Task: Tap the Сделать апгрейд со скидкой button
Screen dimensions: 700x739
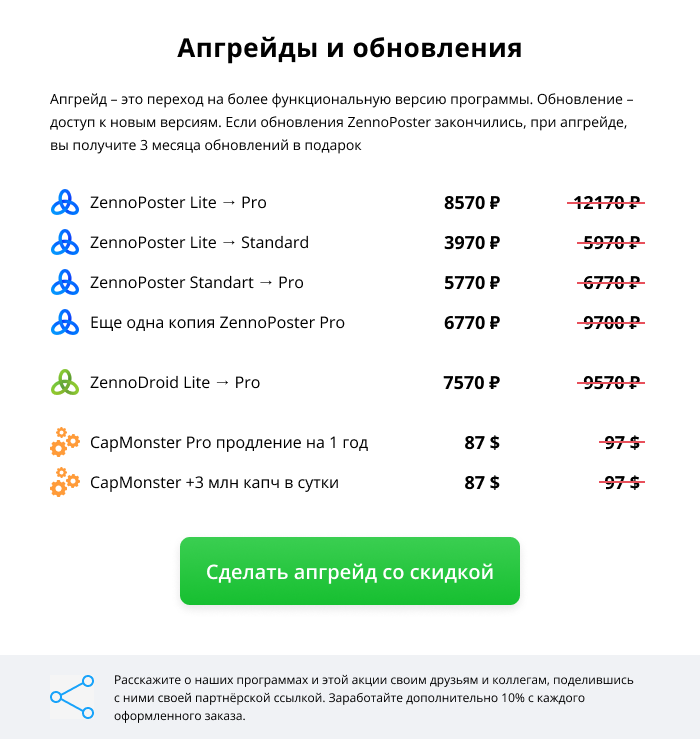Action: pyautogui.click(x=350, y=572)
